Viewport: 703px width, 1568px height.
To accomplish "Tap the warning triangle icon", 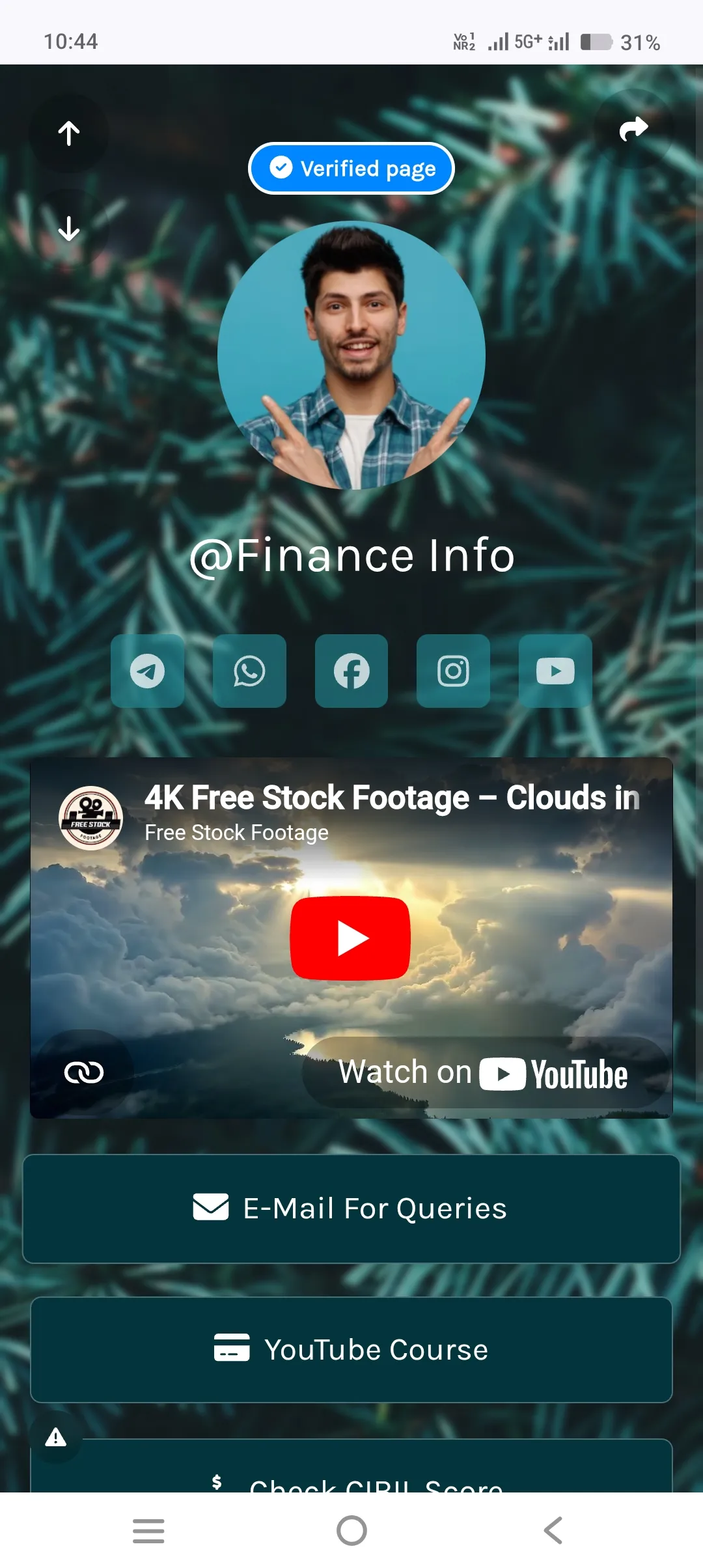I will pos(56,1437).
